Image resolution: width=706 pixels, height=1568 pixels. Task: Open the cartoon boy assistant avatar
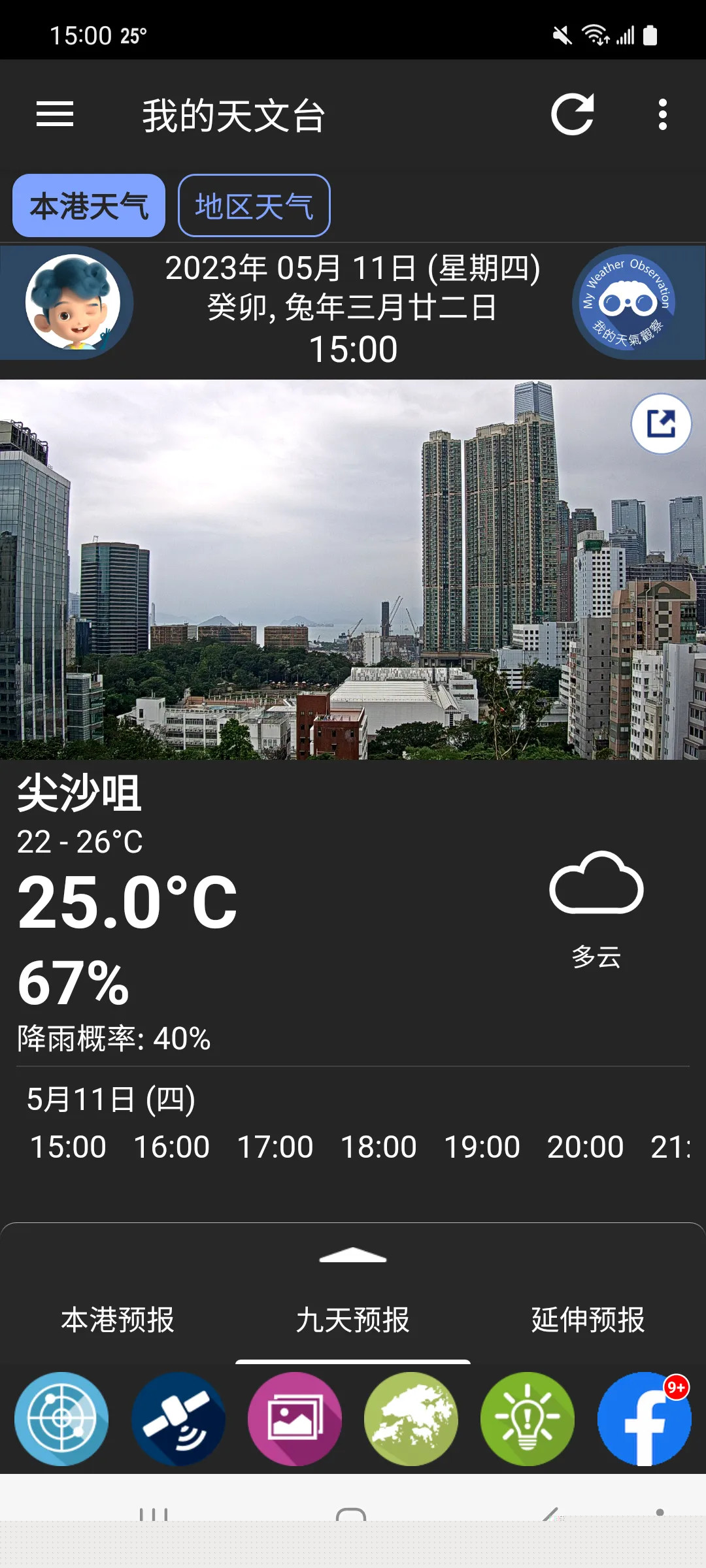[73, 302]
